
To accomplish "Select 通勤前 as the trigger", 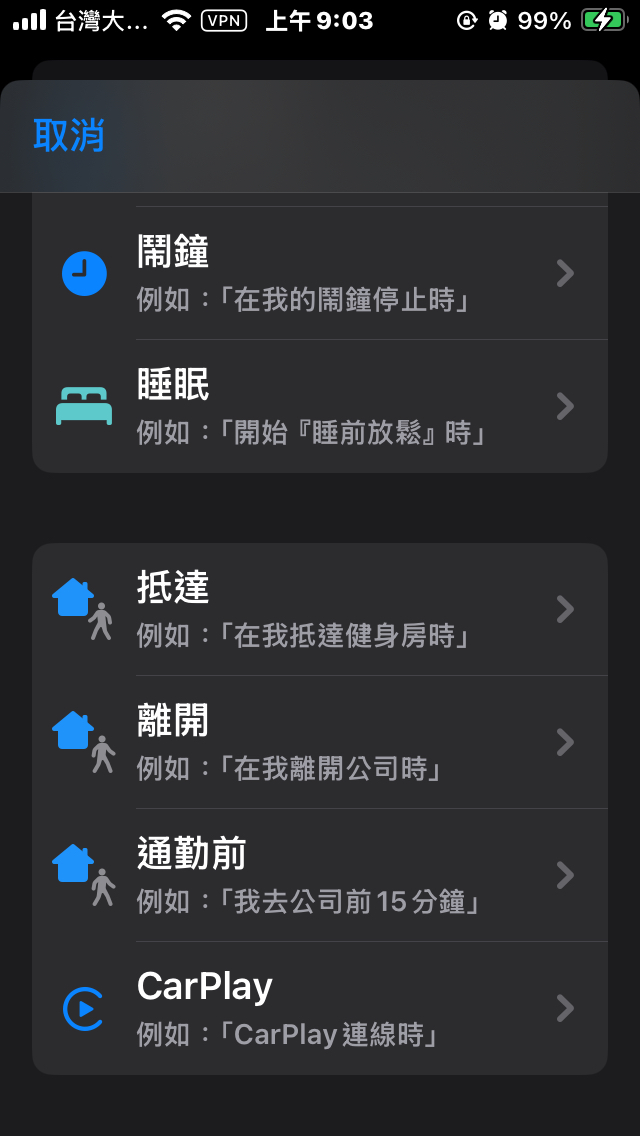I will pos(320,875).
